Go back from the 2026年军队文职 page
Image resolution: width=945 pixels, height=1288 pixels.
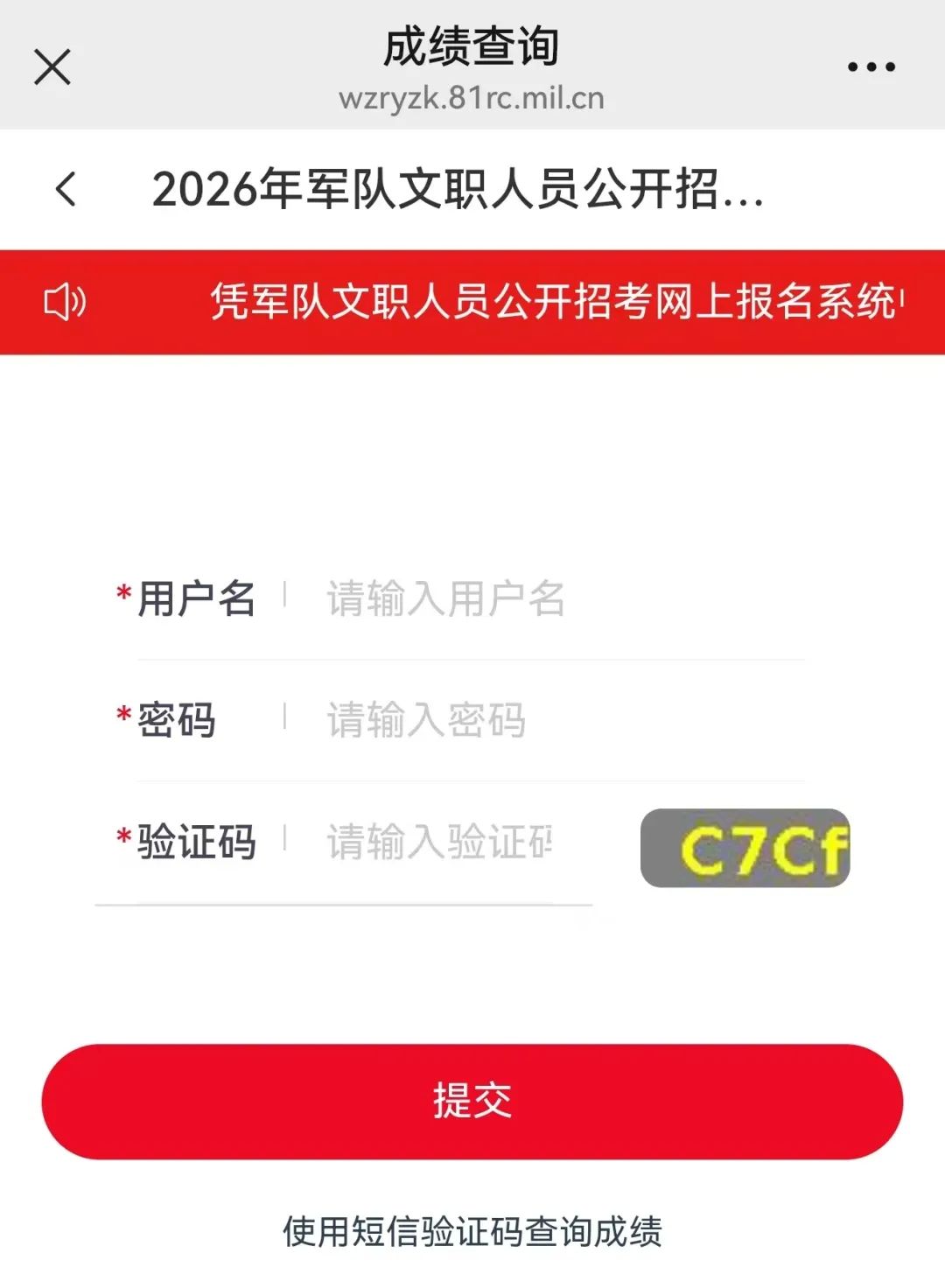pos(66,189)
